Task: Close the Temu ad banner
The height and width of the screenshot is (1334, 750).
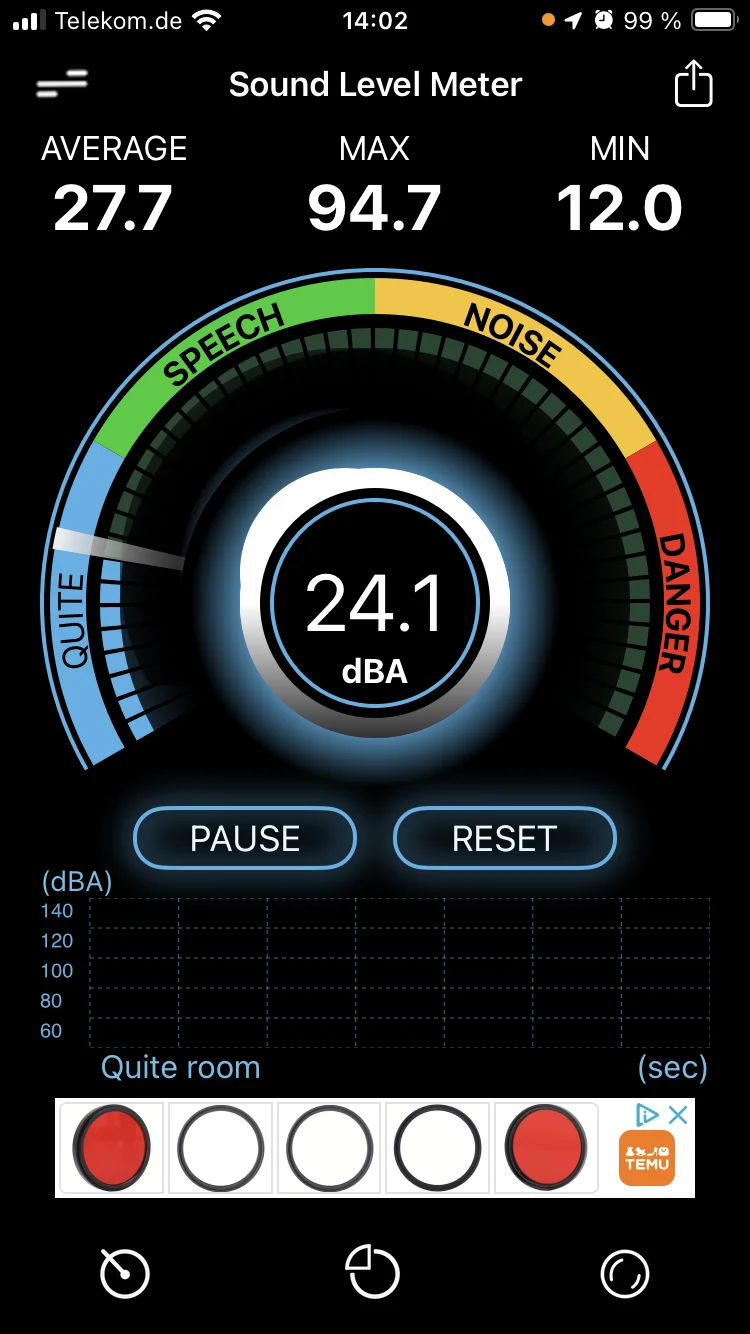Action: coord(678,1115)
